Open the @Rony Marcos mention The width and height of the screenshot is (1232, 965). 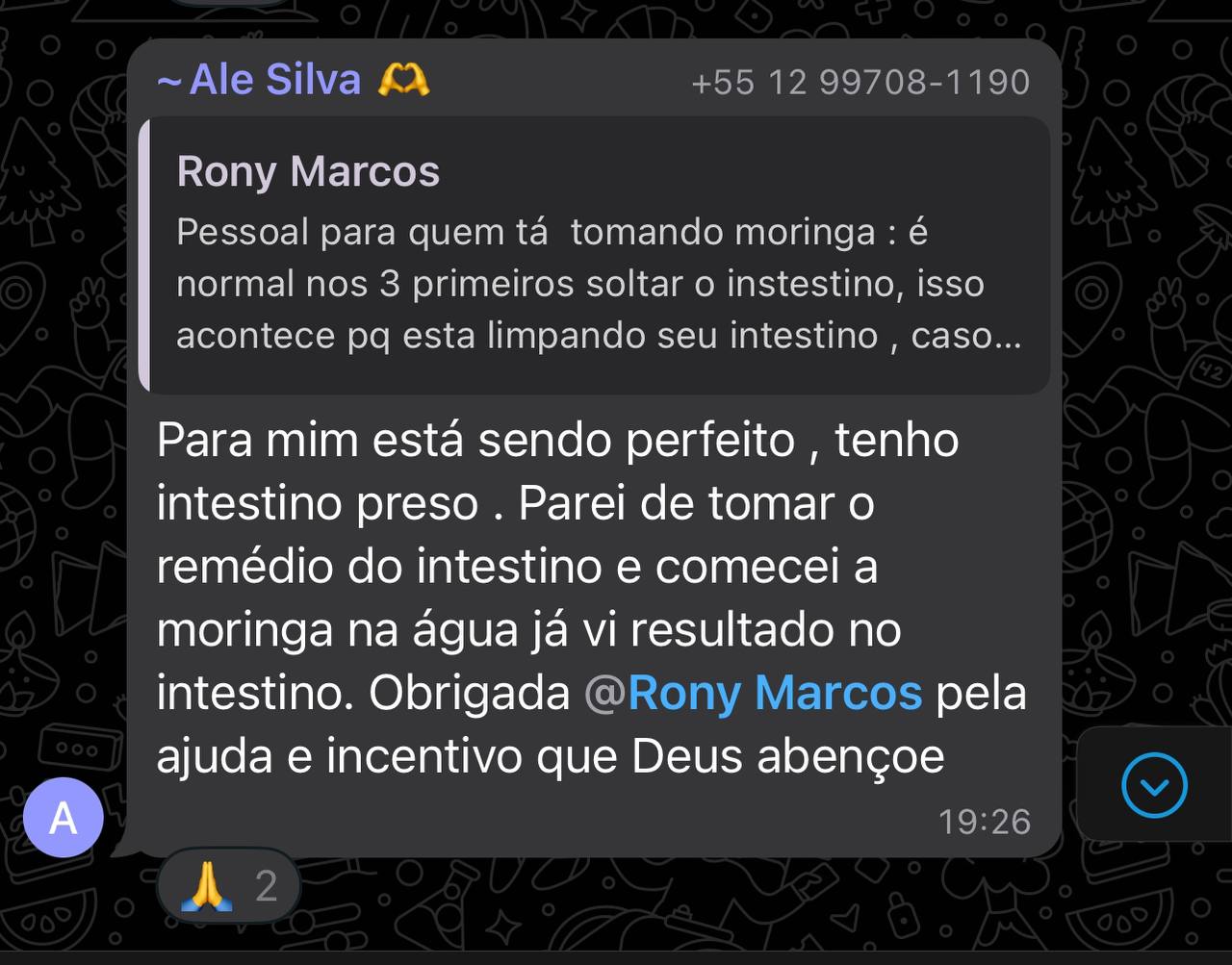coord(754,693)
